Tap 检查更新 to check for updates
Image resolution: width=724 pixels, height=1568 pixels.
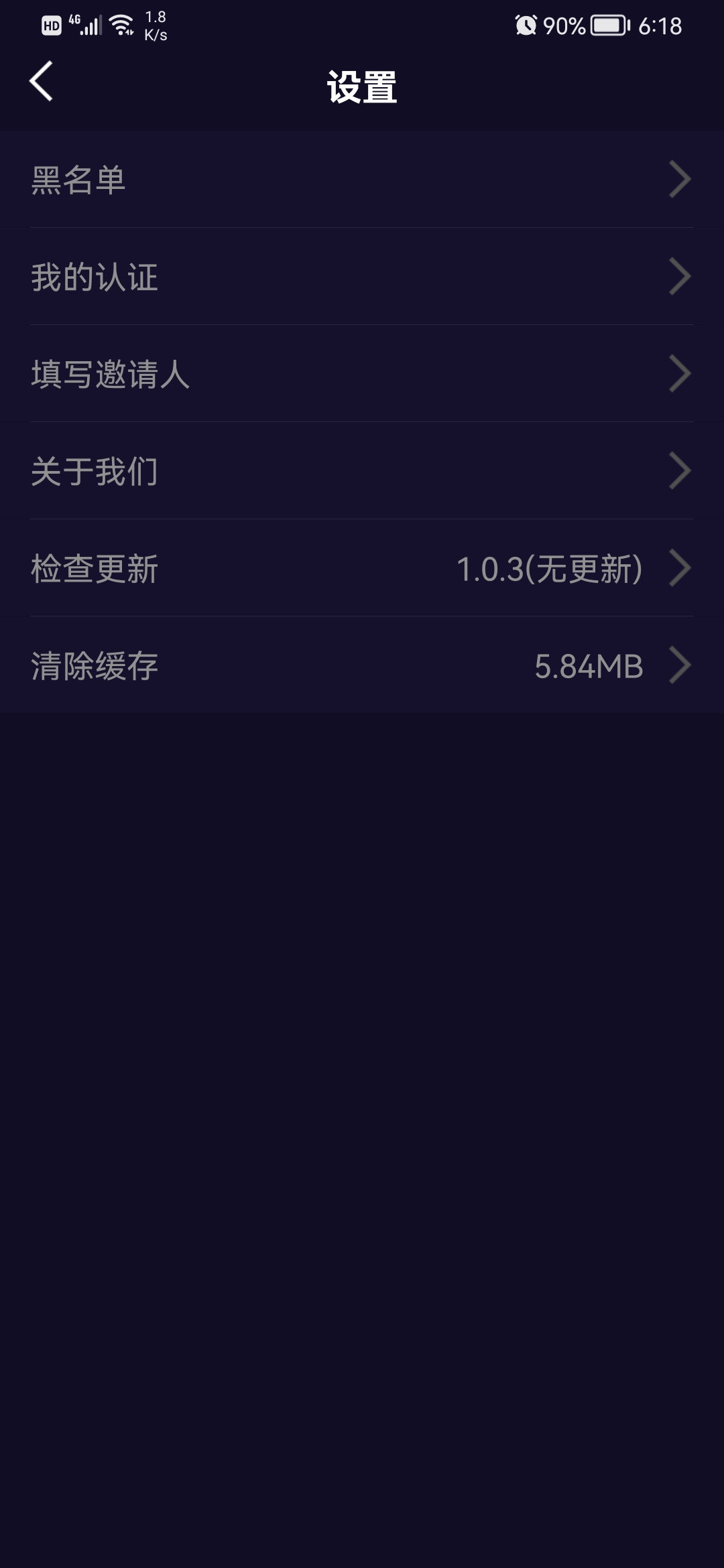(x=362, y=568)
